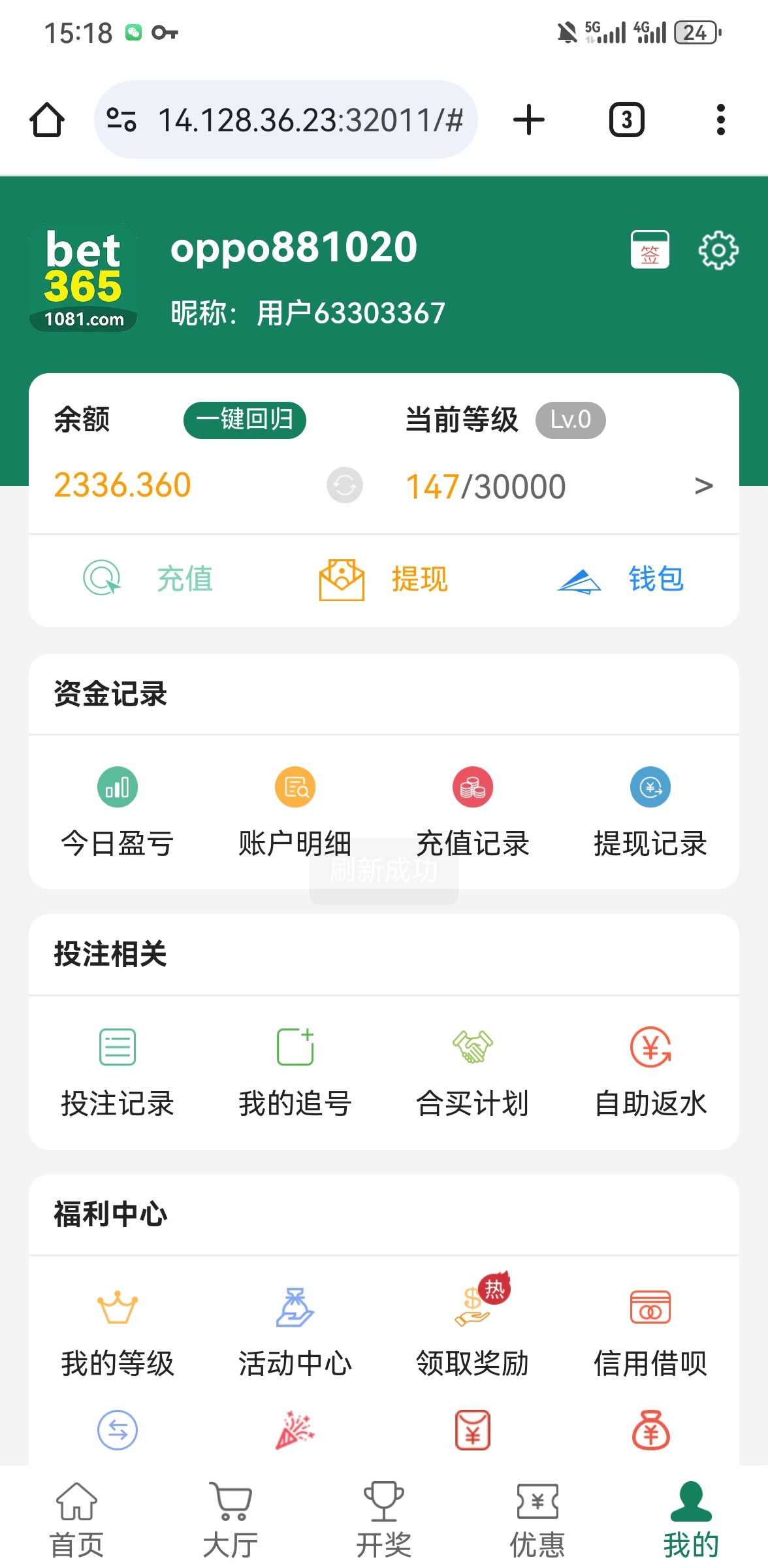
Task: Open 充值记录 recharge history
Action: 473,811
